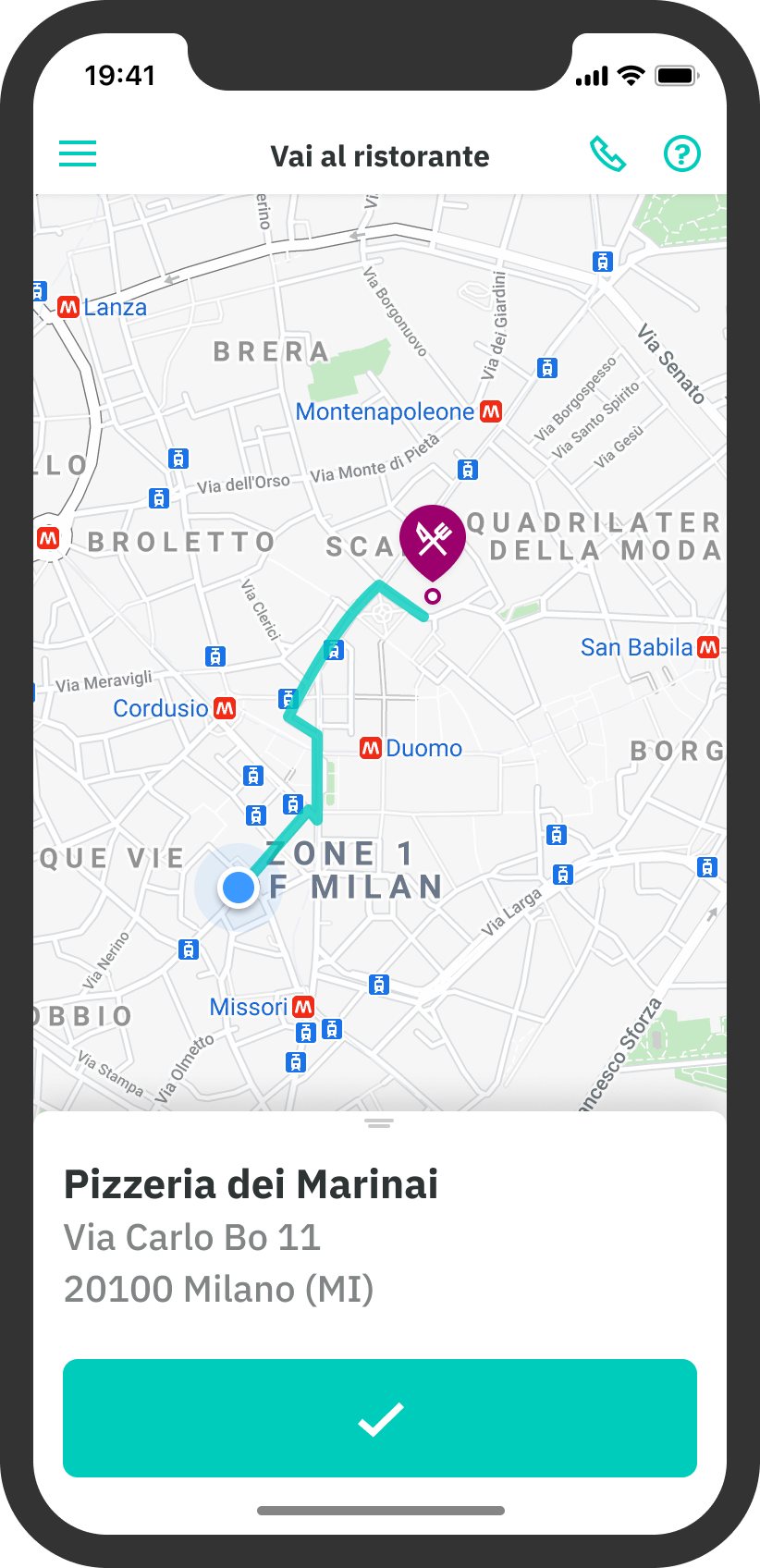This screenshot has height=1568, width=760.
Task: Open the hamburger menu
Action: 78,153
